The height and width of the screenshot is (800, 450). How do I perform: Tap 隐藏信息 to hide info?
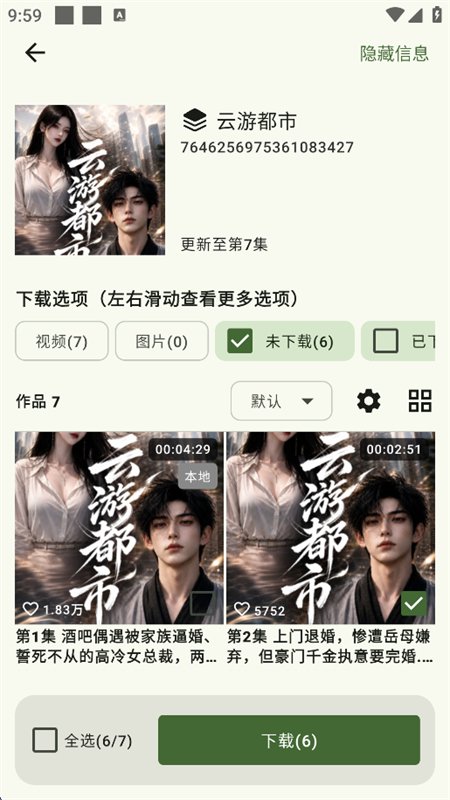(x=394, y=53)
